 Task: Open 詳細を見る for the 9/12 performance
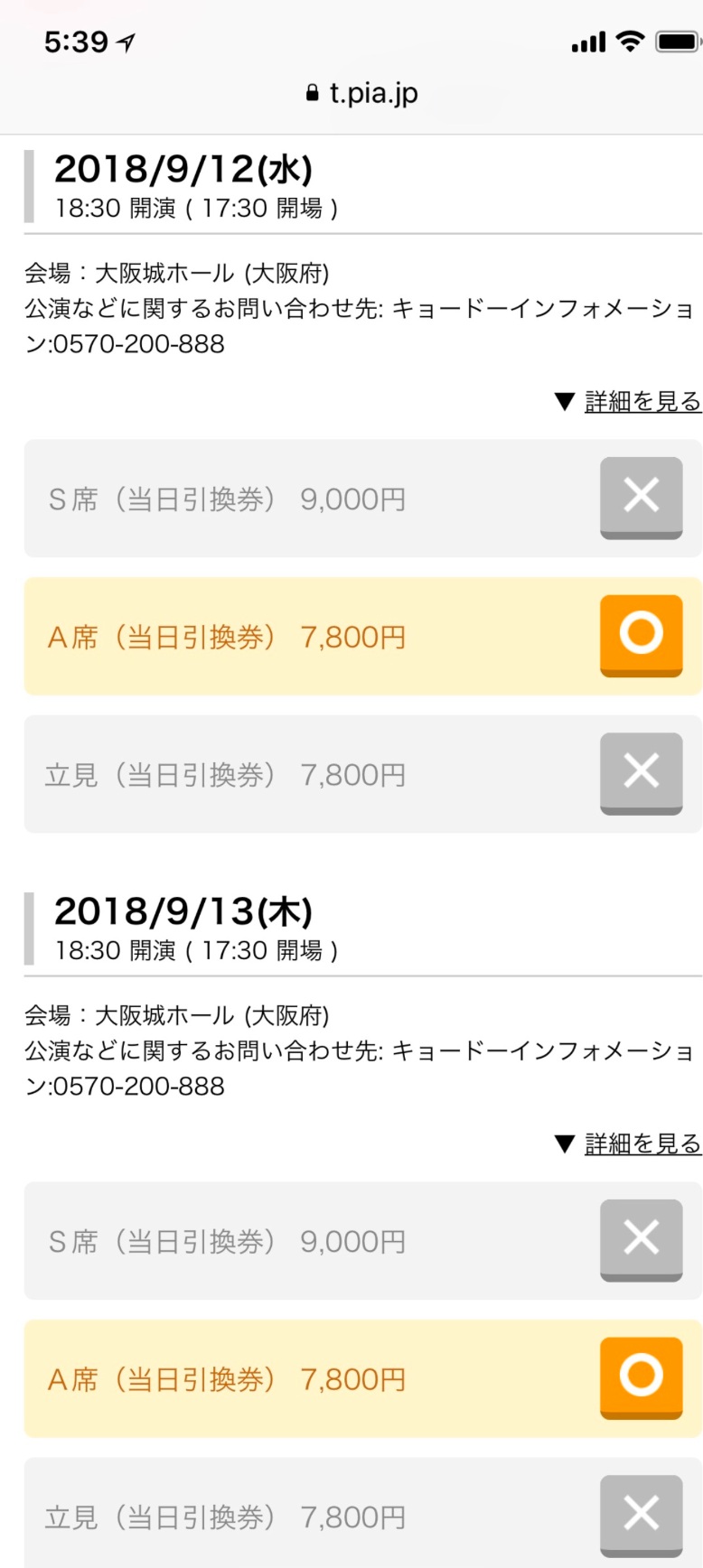click(x=642, y=402)
